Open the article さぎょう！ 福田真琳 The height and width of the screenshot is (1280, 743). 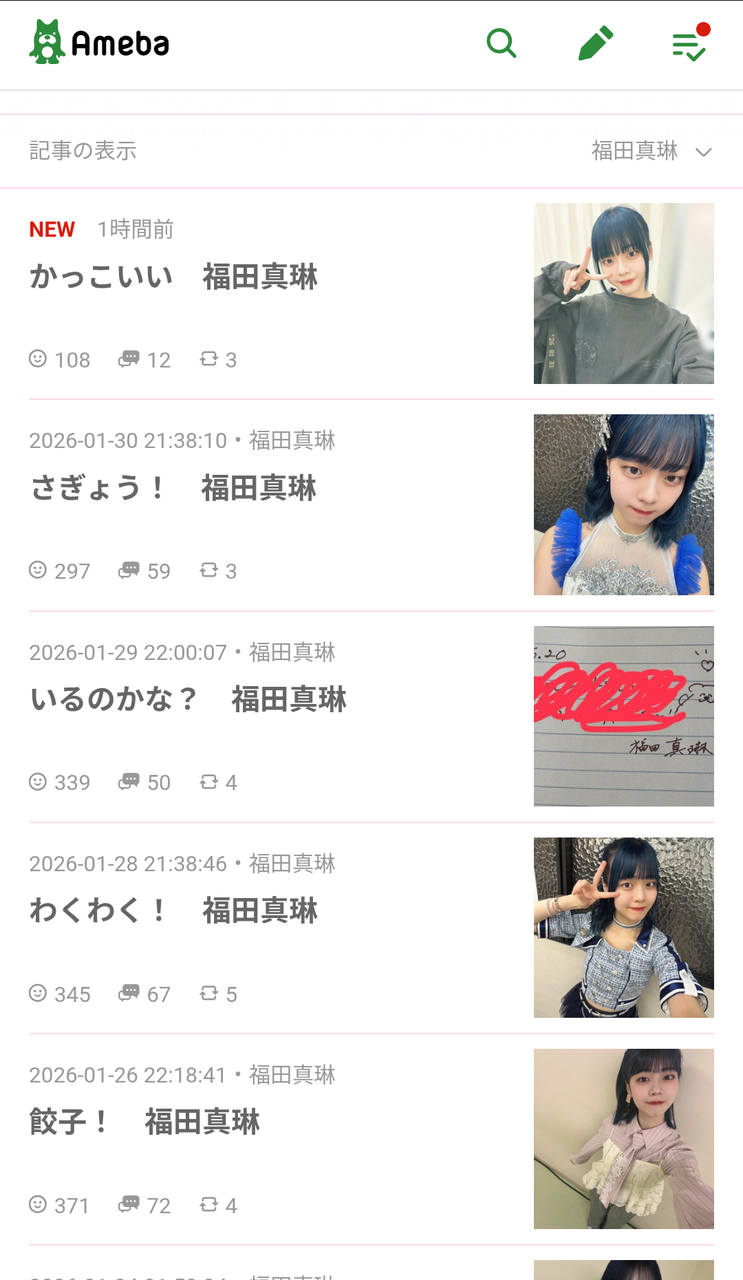click(x=173, y=488)
